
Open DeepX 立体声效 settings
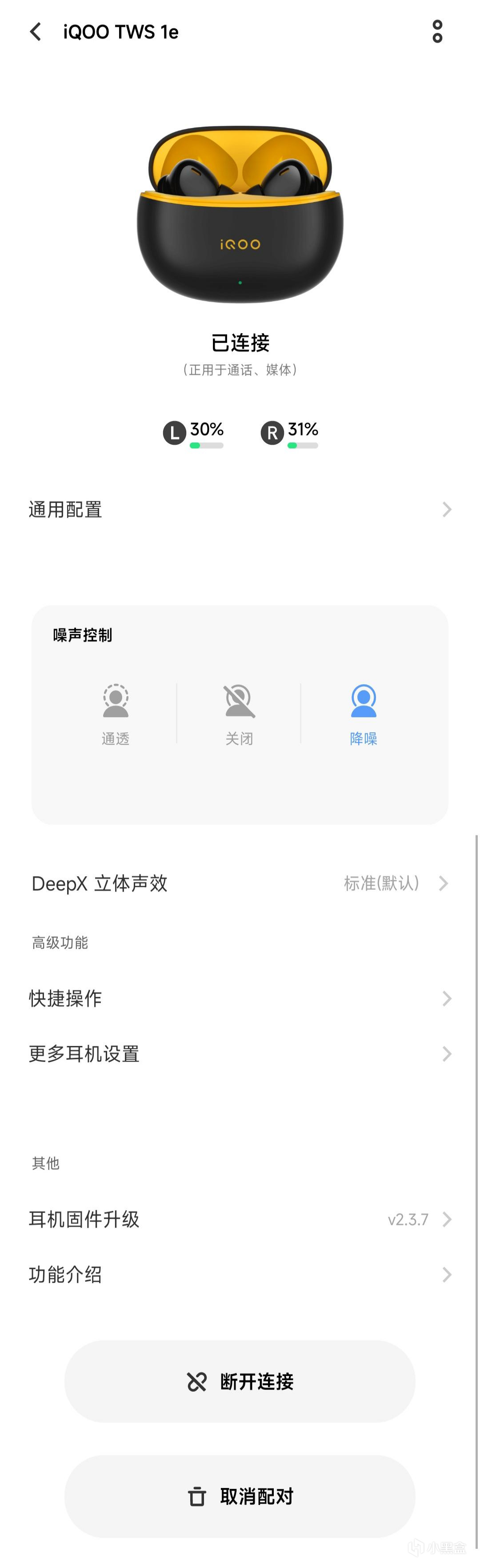[240, 883]
